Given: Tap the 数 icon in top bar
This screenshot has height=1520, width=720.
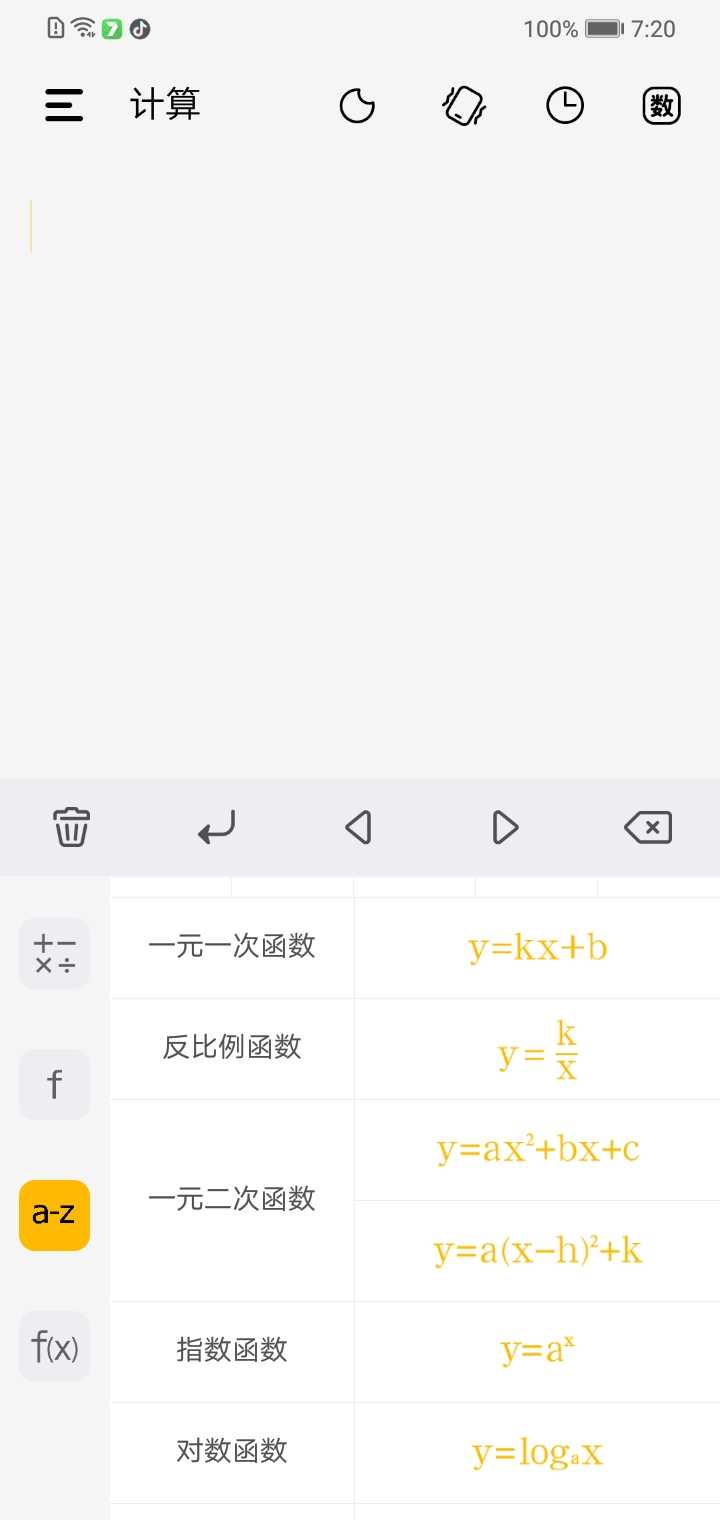Looking at the screenshot, I should 661,105.
